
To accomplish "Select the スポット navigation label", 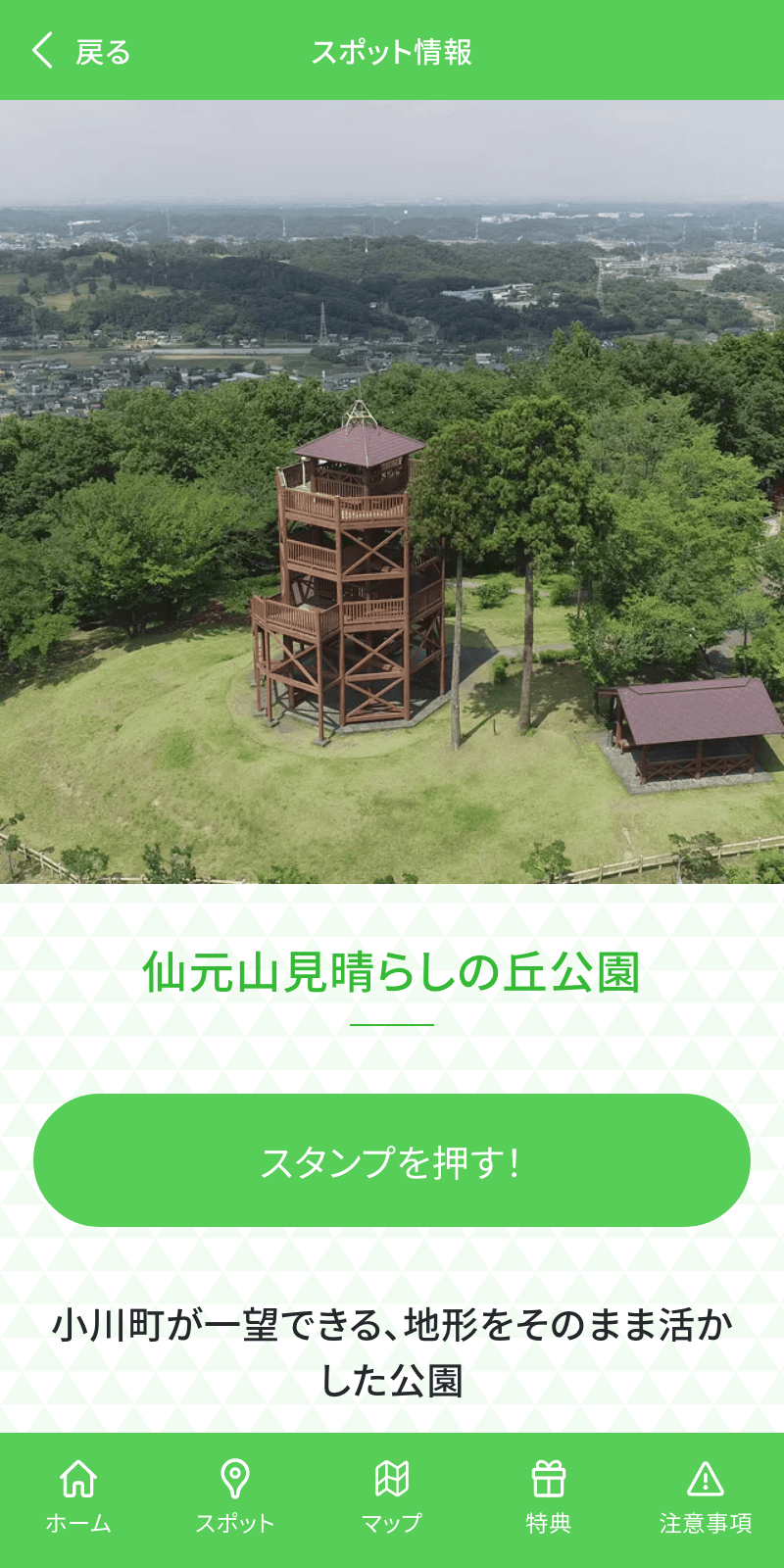I will coord(235,1522).
